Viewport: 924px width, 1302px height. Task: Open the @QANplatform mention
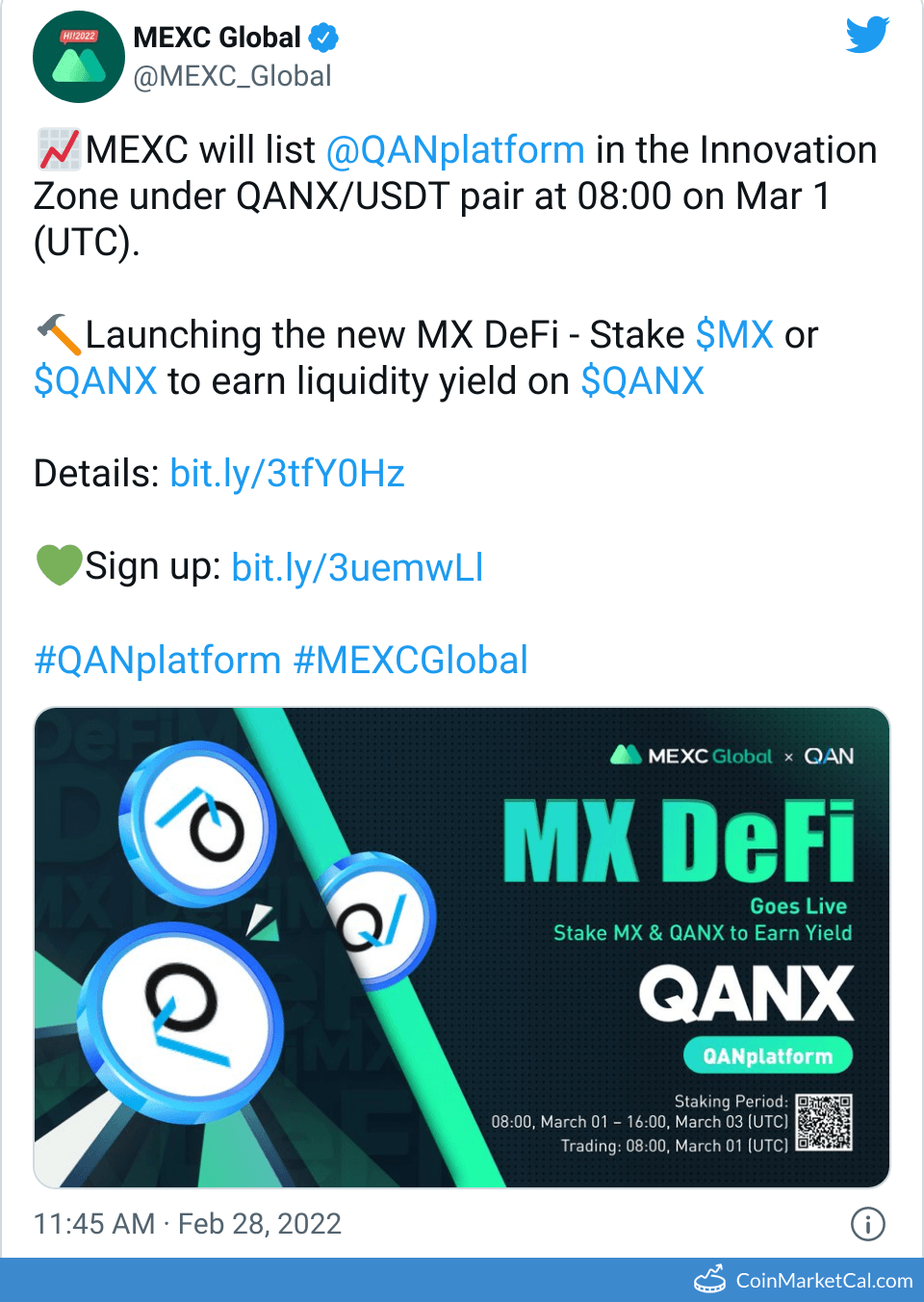pos(455,150)
